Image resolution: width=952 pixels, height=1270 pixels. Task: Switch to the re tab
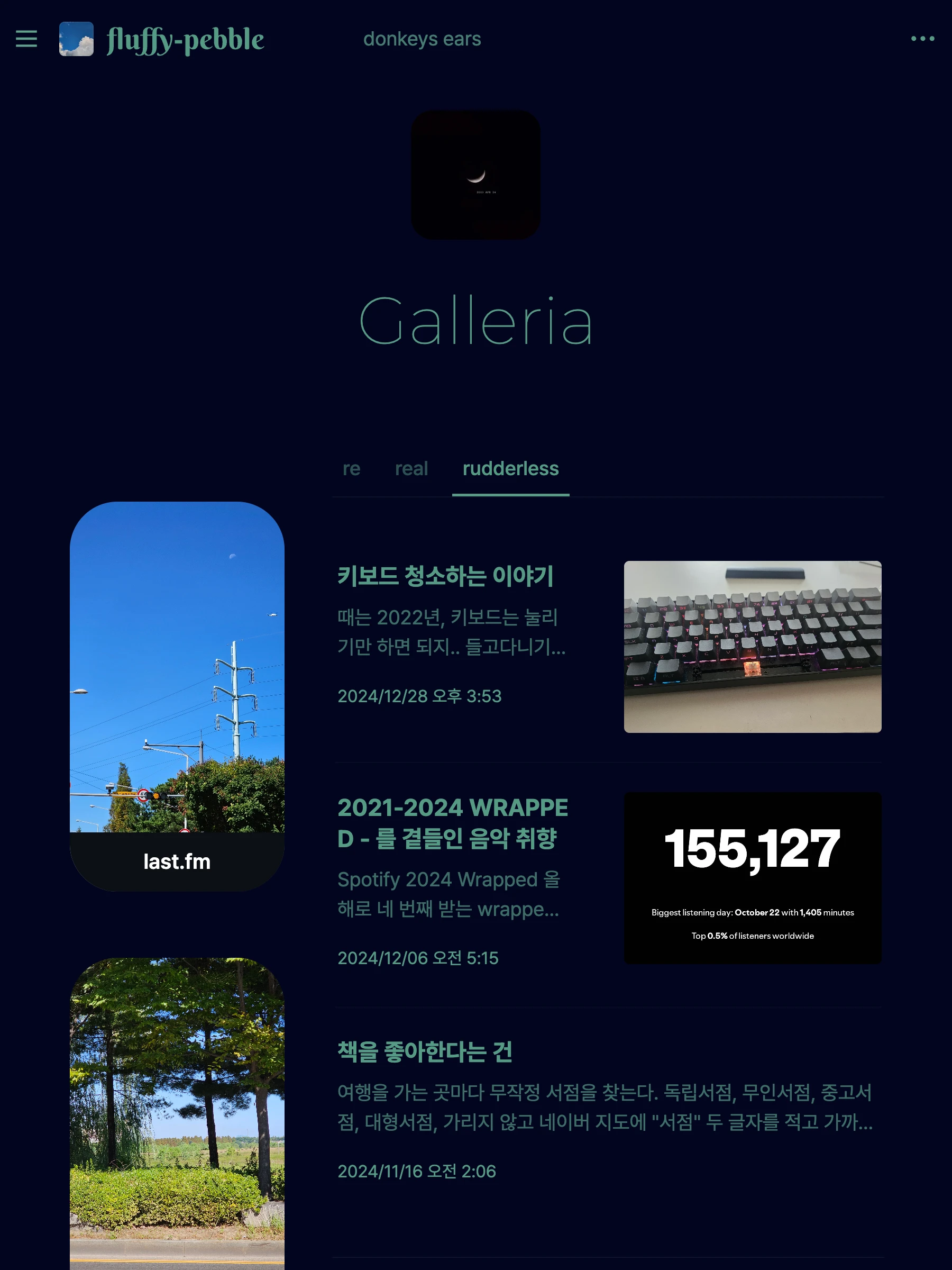351,468
